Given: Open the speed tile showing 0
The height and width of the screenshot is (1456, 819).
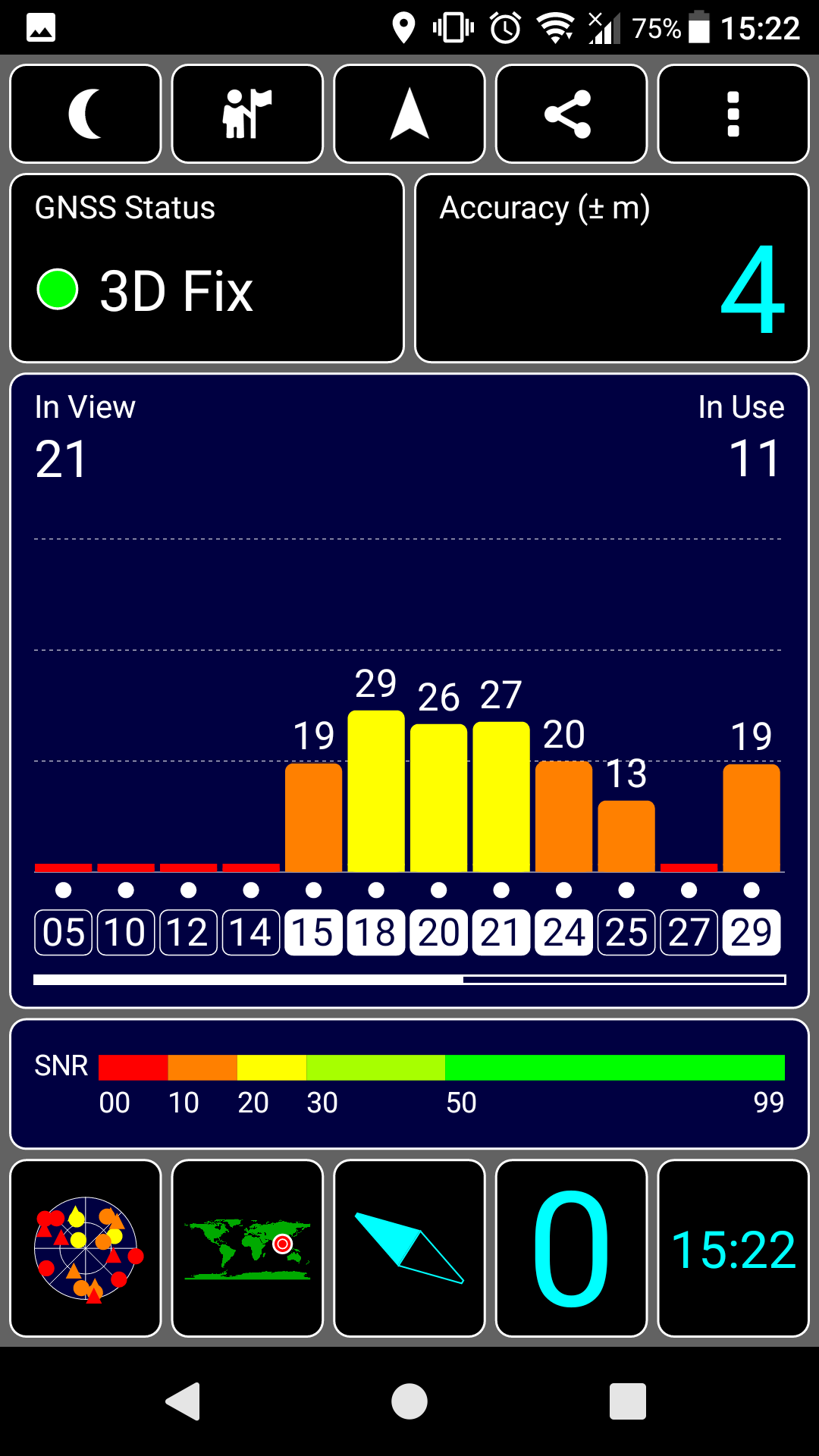Looking at the screenshot, I should 571,1247.
